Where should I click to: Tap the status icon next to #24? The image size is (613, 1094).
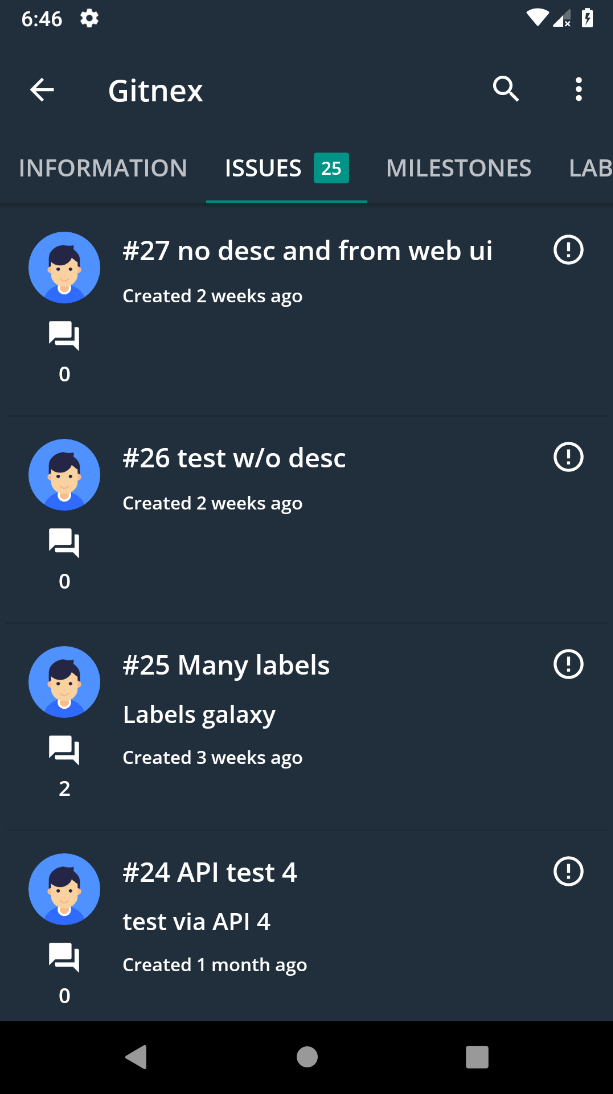[x=568, y=871]
